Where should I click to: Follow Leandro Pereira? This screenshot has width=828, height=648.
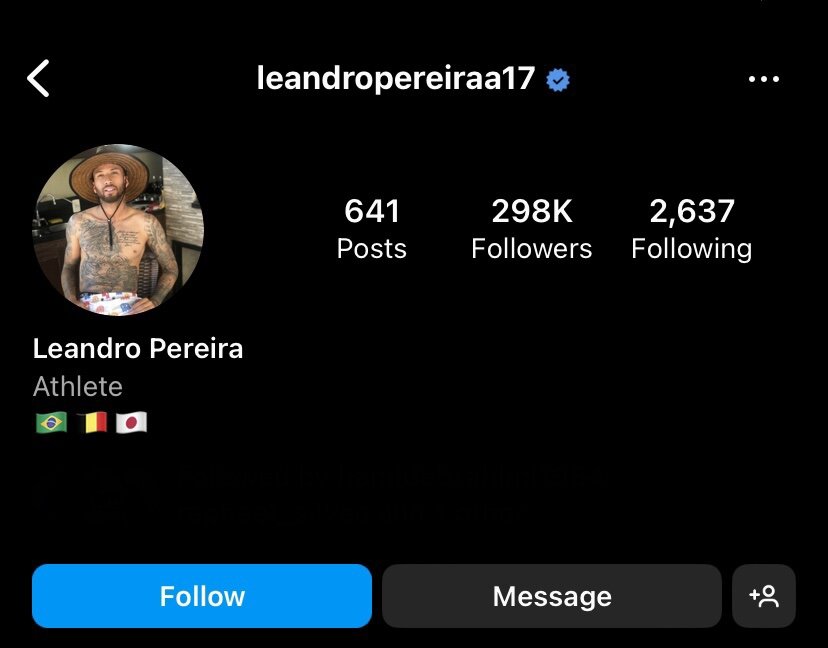[x=202, y=596]
